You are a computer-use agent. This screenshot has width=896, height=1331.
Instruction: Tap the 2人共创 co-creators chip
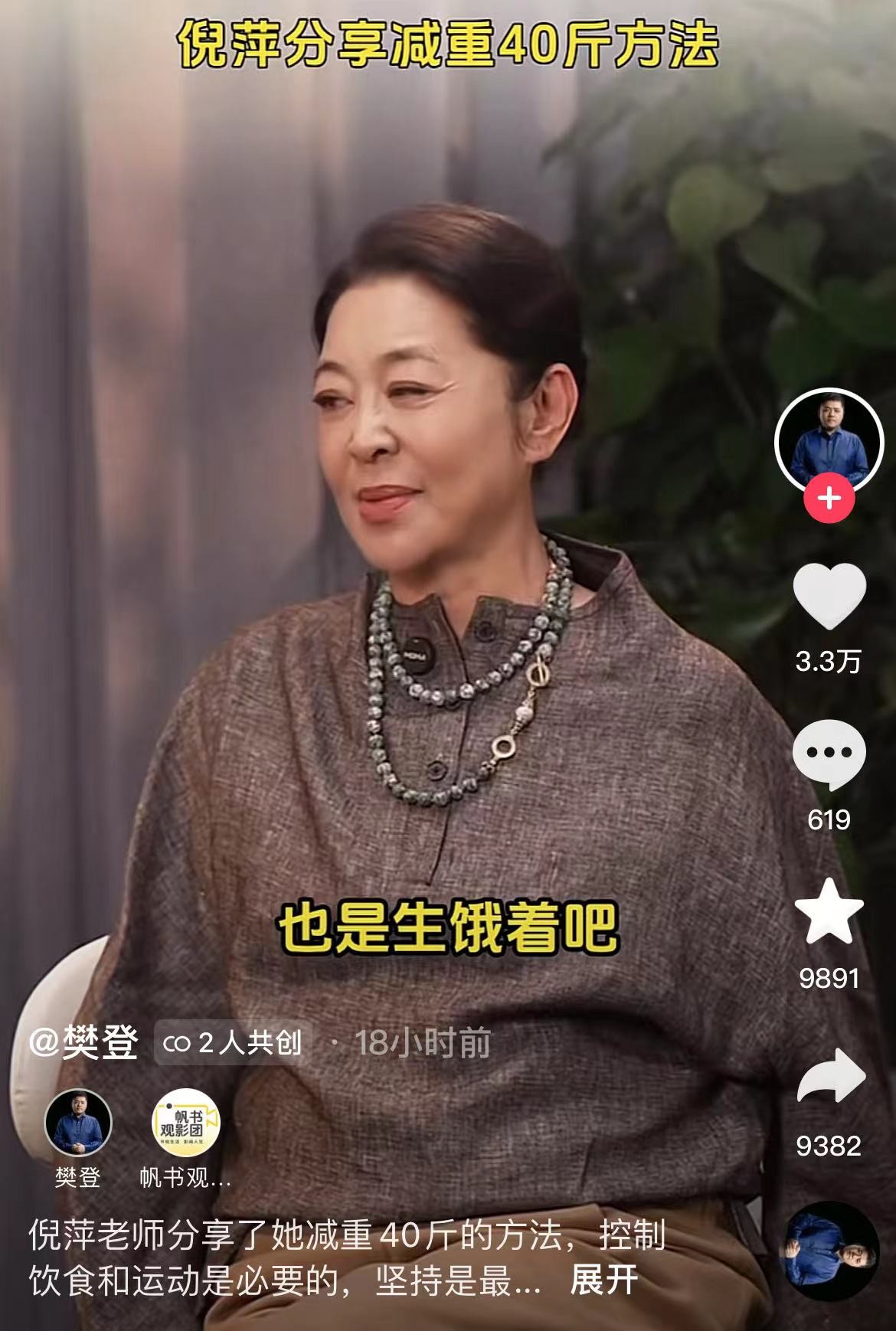(233, 1042)
